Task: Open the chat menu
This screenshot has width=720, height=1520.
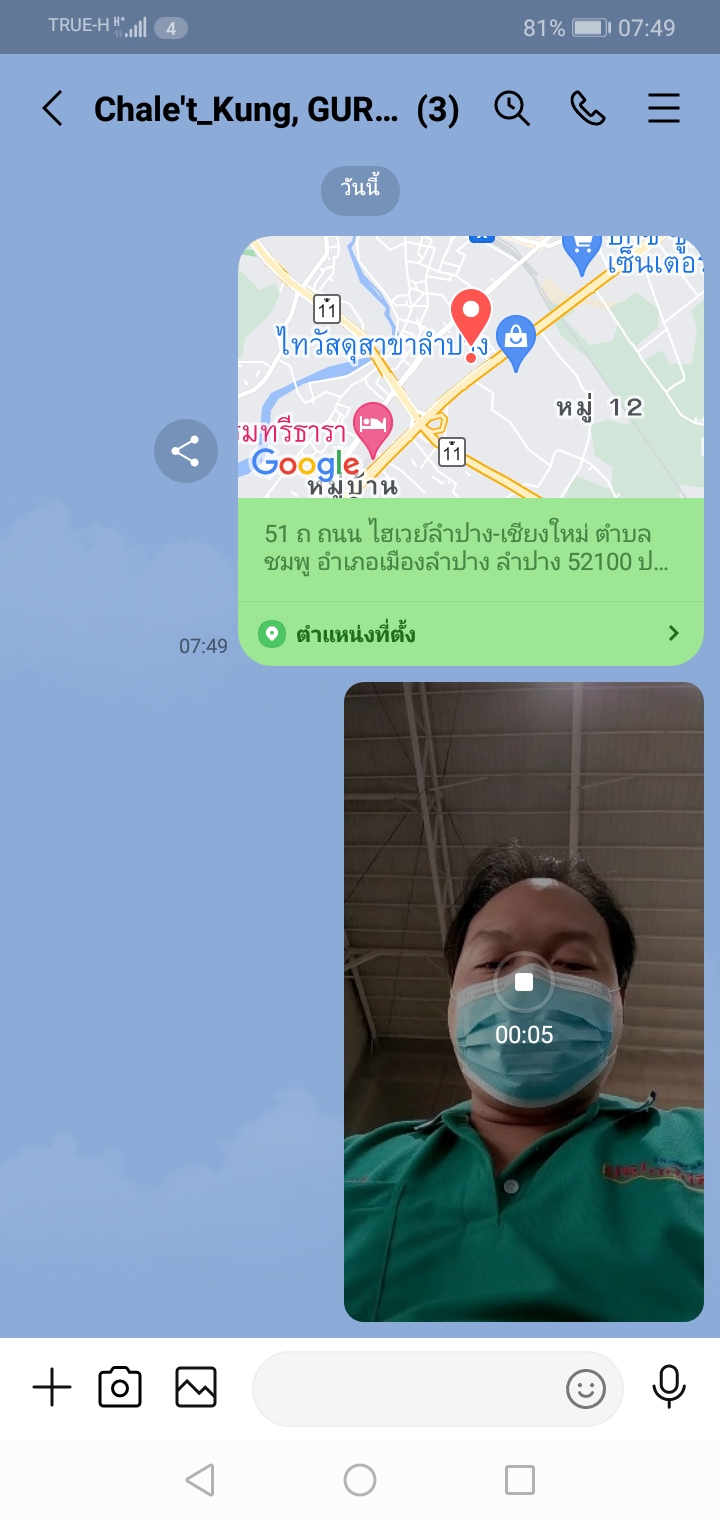Action: click(664, 109)
